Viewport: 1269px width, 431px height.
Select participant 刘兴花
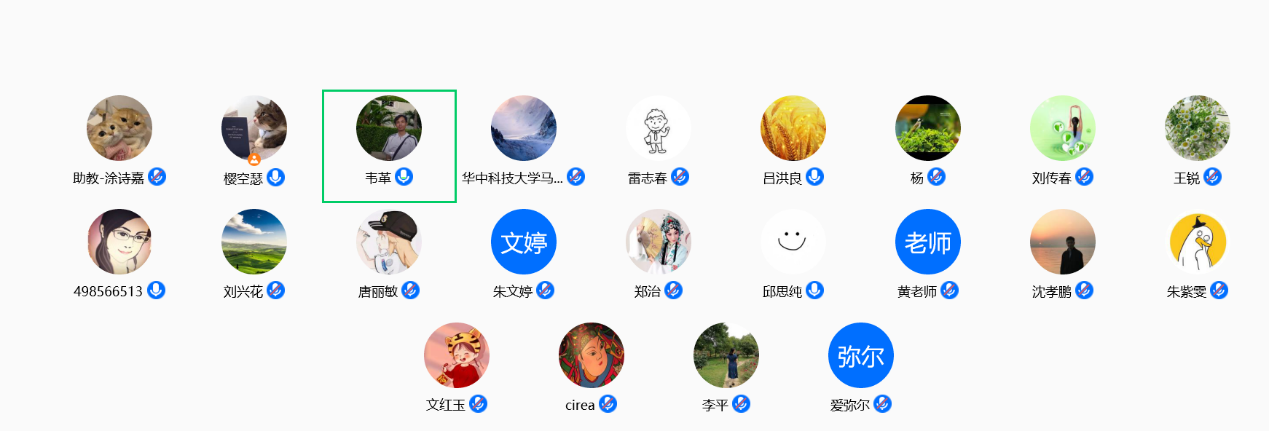pos(254,242)
